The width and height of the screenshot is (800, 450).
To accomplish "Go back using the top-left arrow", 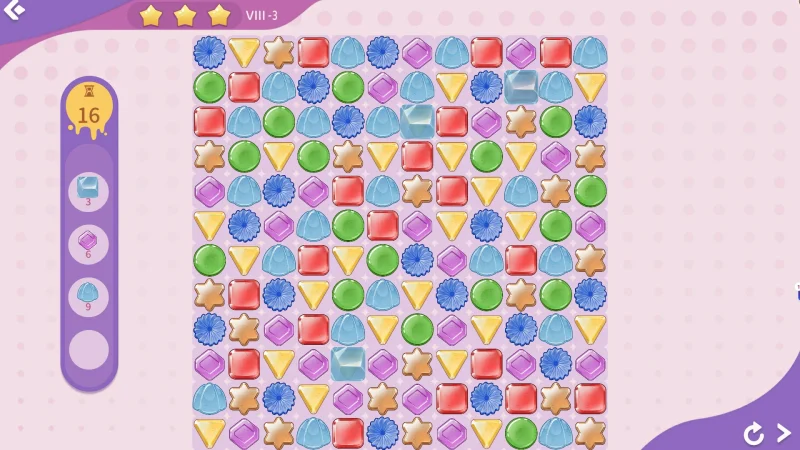I will [x=14, y=10].
